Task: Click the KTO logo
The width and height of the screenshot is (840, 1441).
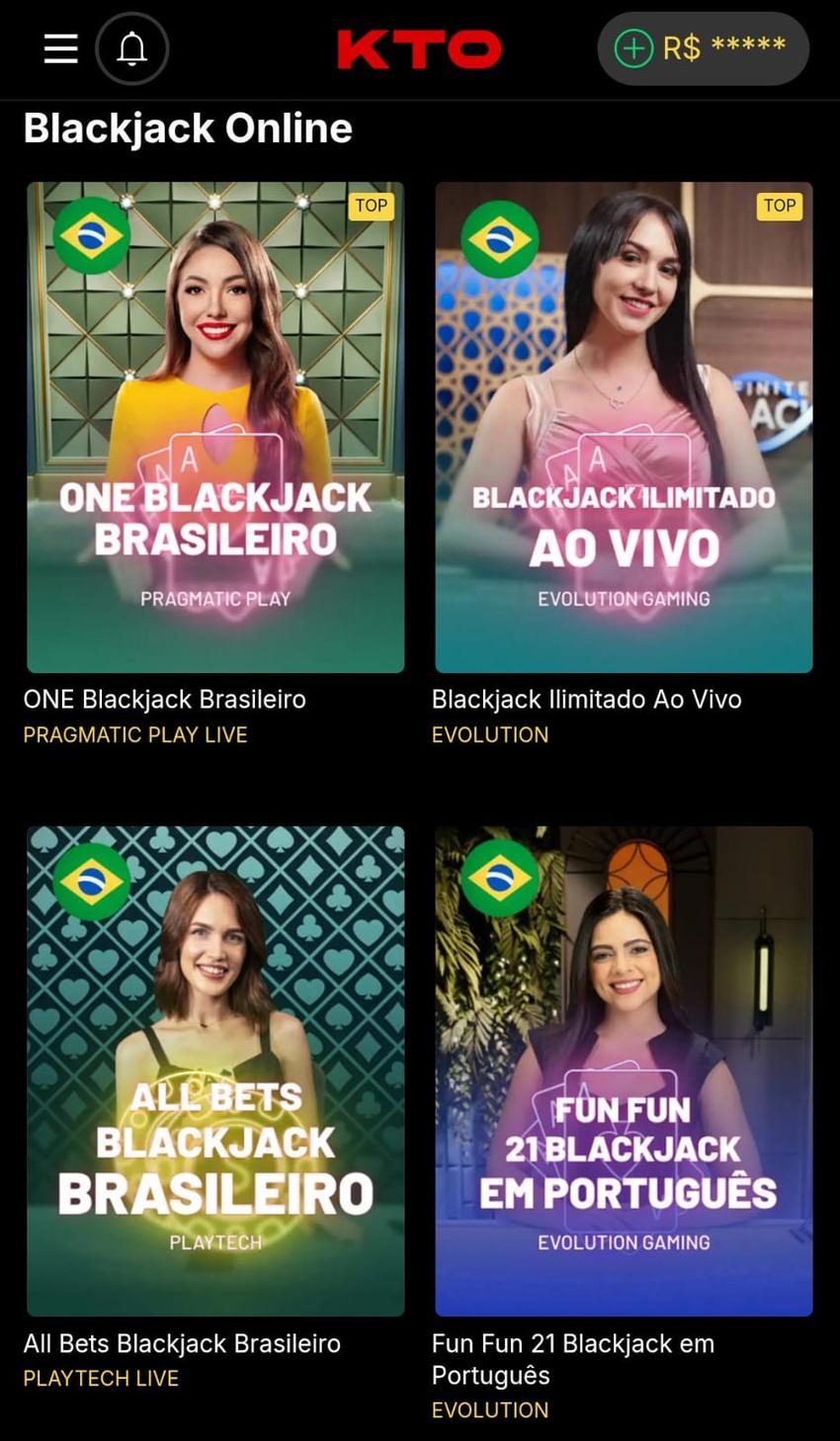Action: click(x=419, y=48)
